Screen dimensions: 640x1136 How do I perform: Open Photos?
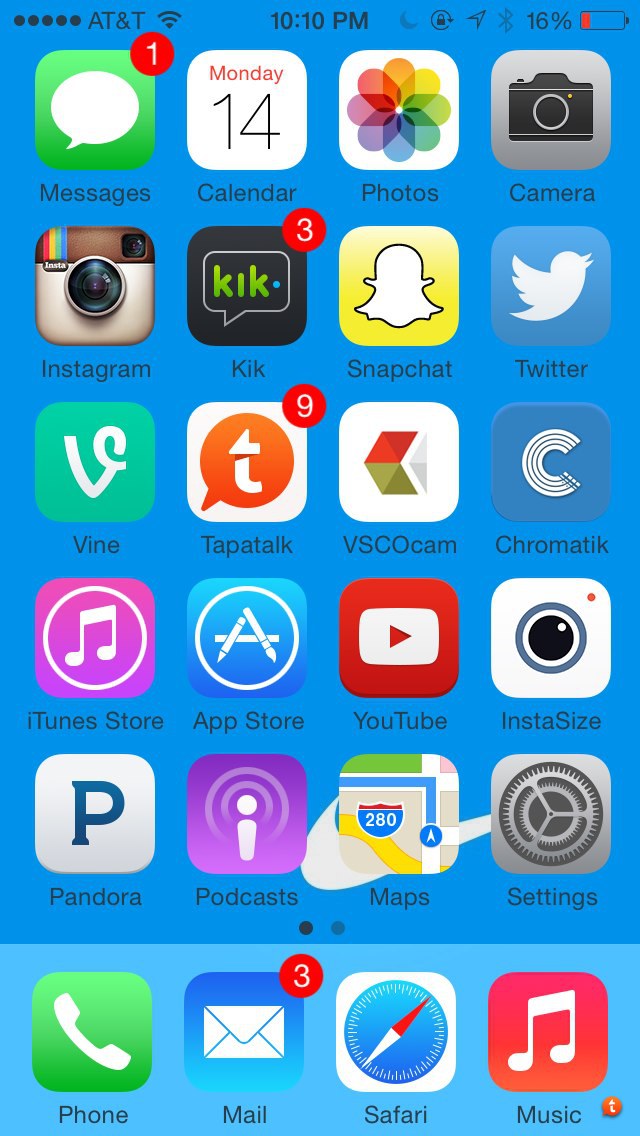pos(399,110)
